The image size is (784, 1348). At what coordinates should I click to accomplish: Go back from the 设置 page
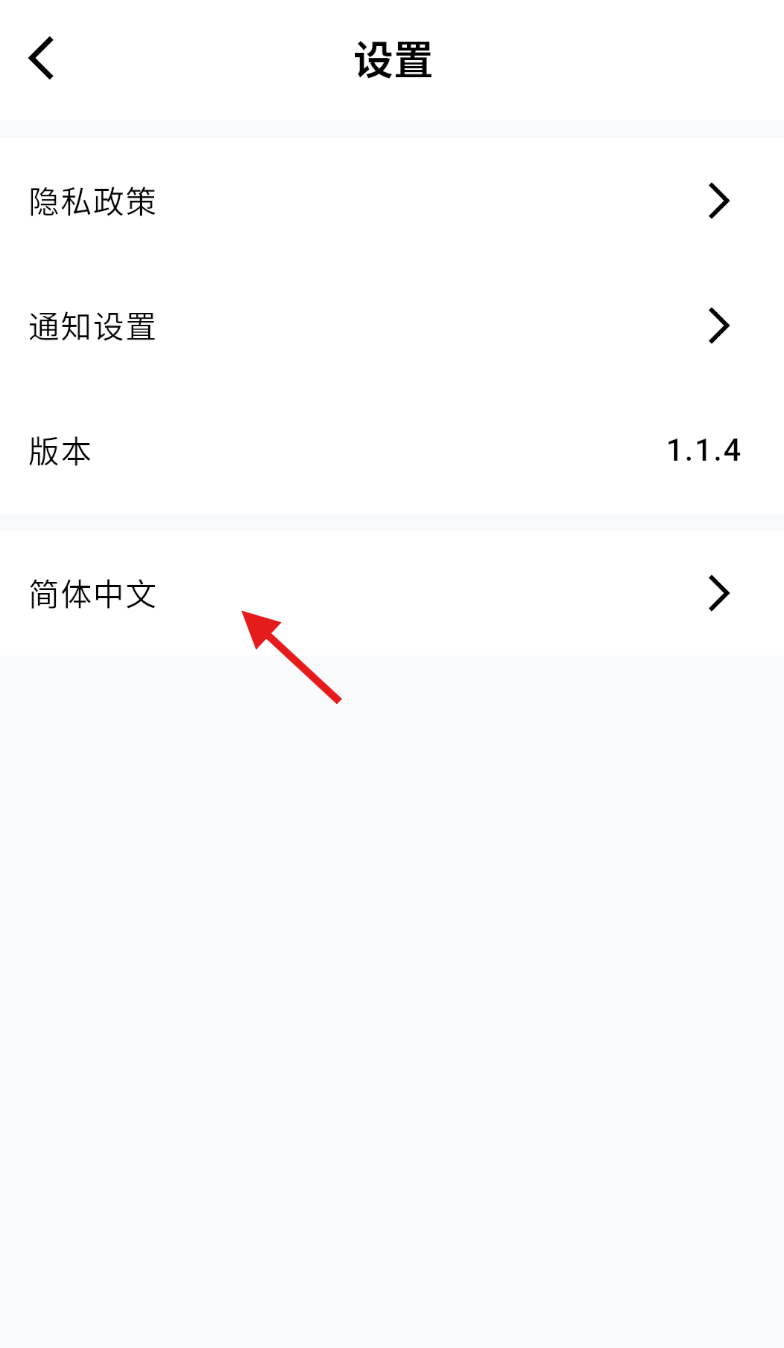click(x=42, y=59)
